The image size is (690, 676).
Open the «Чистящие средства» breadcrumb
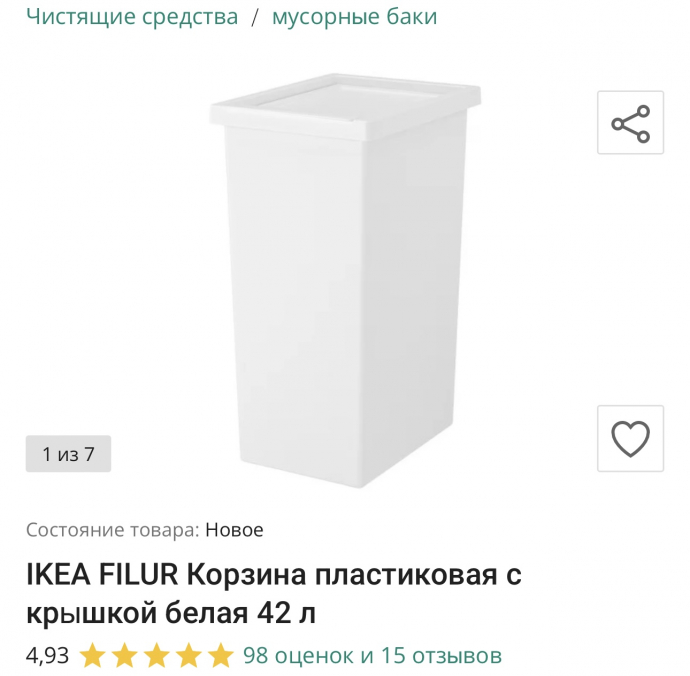(132, 17)
